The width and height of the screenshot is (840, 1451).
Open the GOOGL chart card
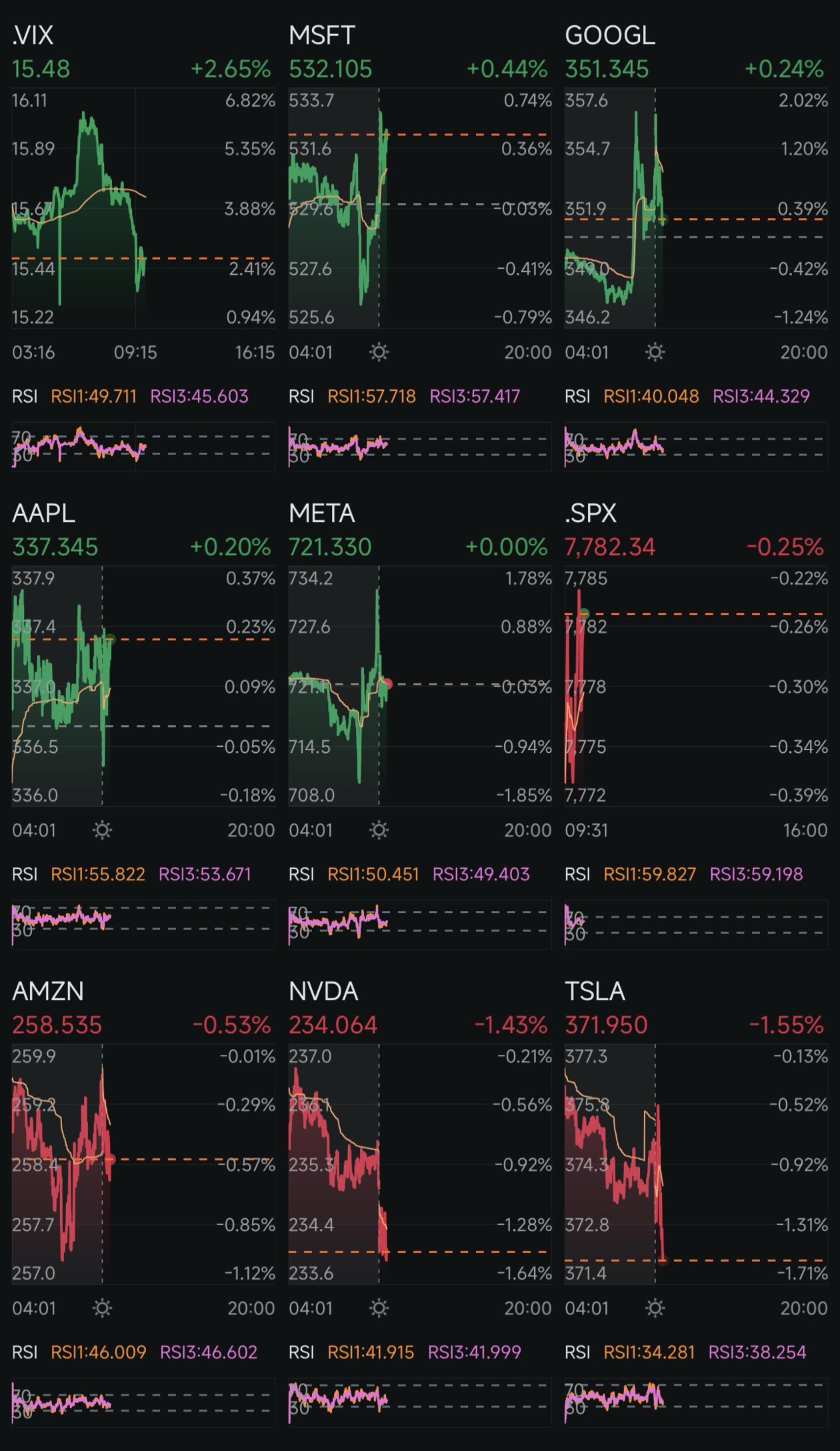pos(697,247)
